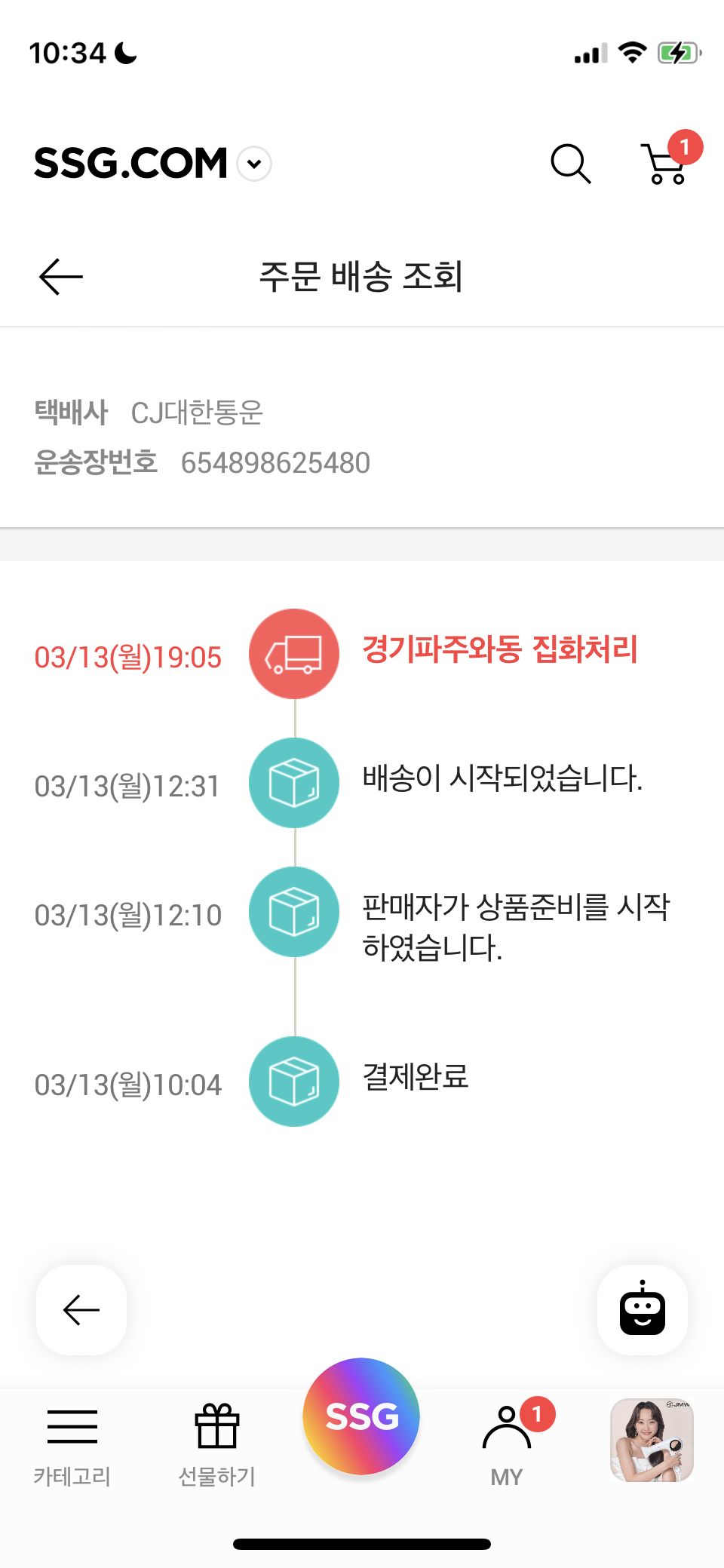The width and height of the screenshot is (724, 1568).
Task: Open the search magnifier icon
Action: (570, 164)
